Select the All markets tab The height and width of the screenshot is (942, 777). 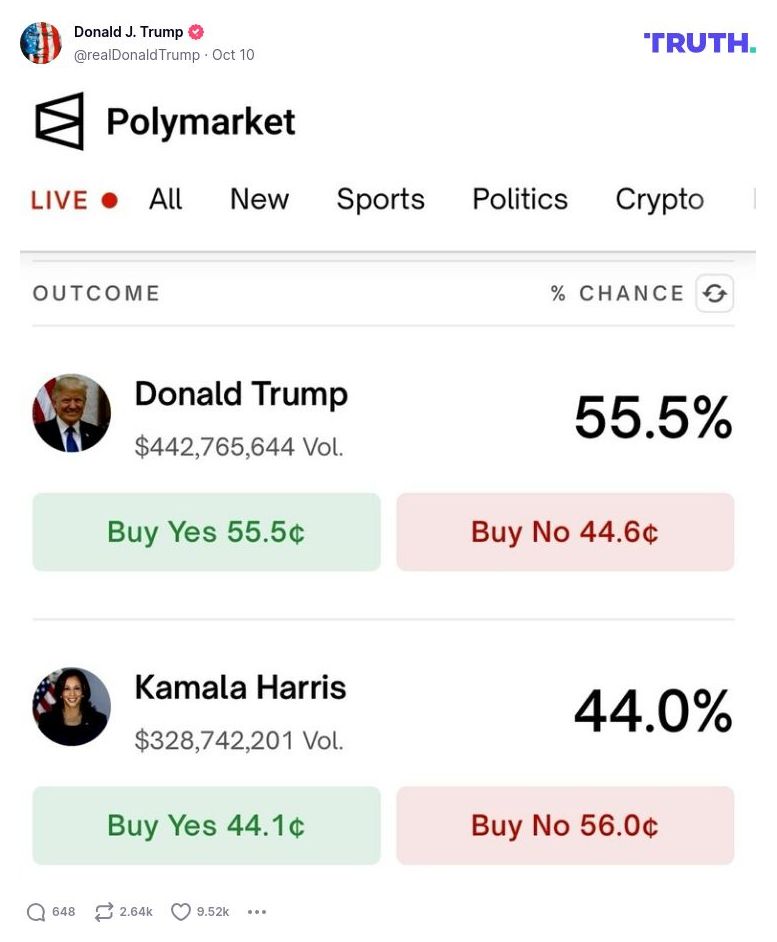(x=165, y=199)
